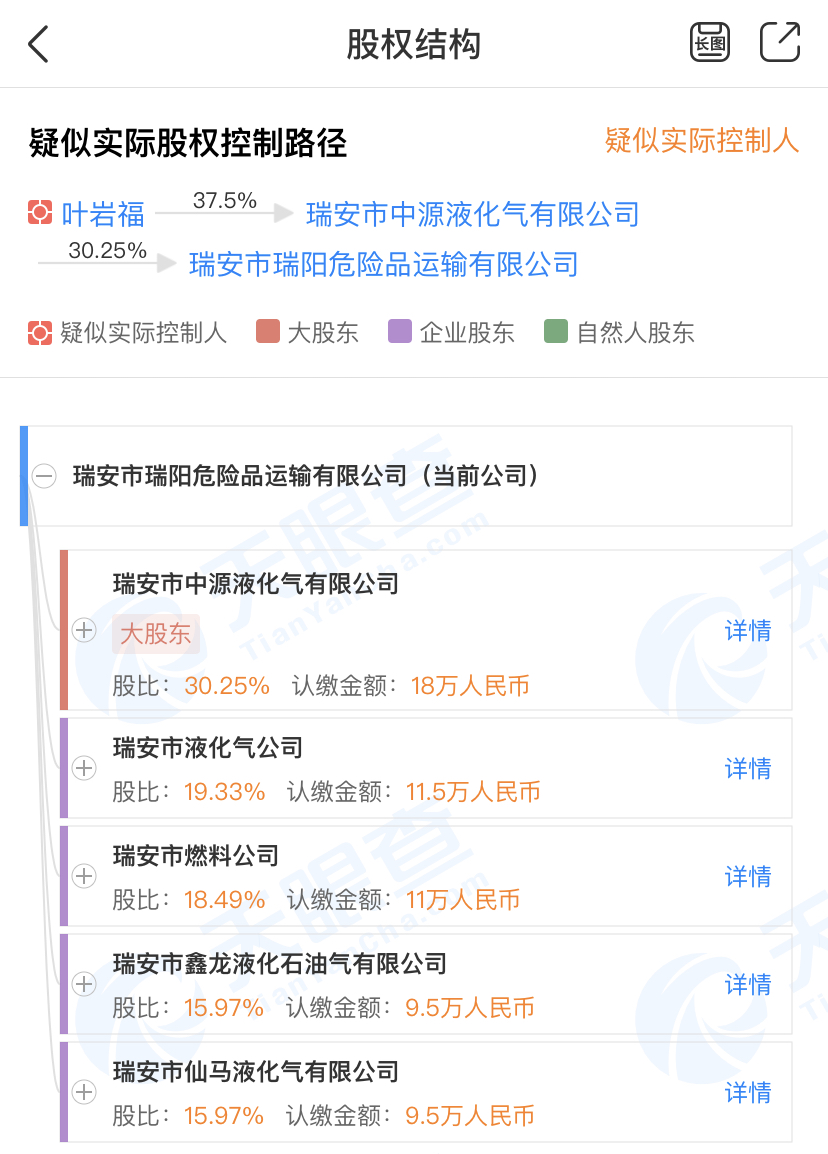Go back from 股权结构 page
The width and height of the screenshot is (828, 1154).
pos(38,44)
